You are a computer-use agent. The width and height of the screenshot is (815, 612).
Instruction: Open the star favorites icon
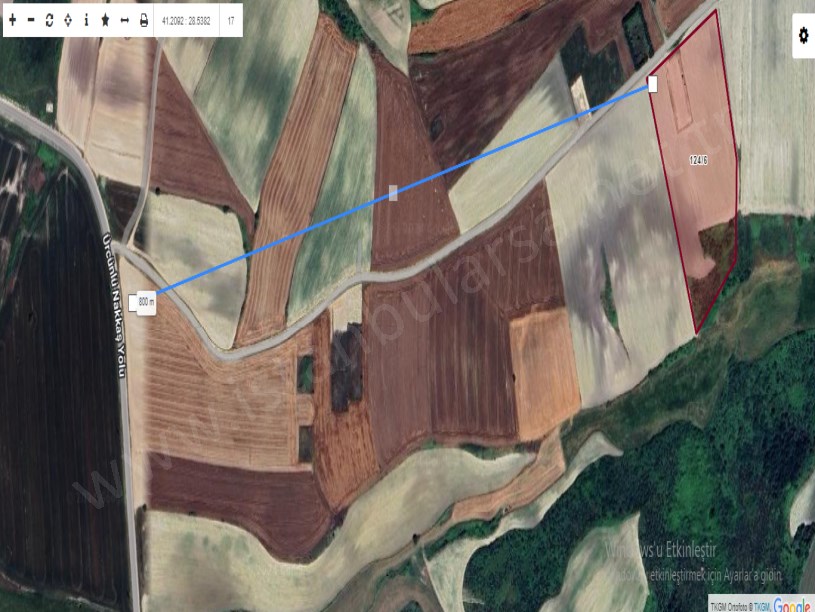(105, 20)
